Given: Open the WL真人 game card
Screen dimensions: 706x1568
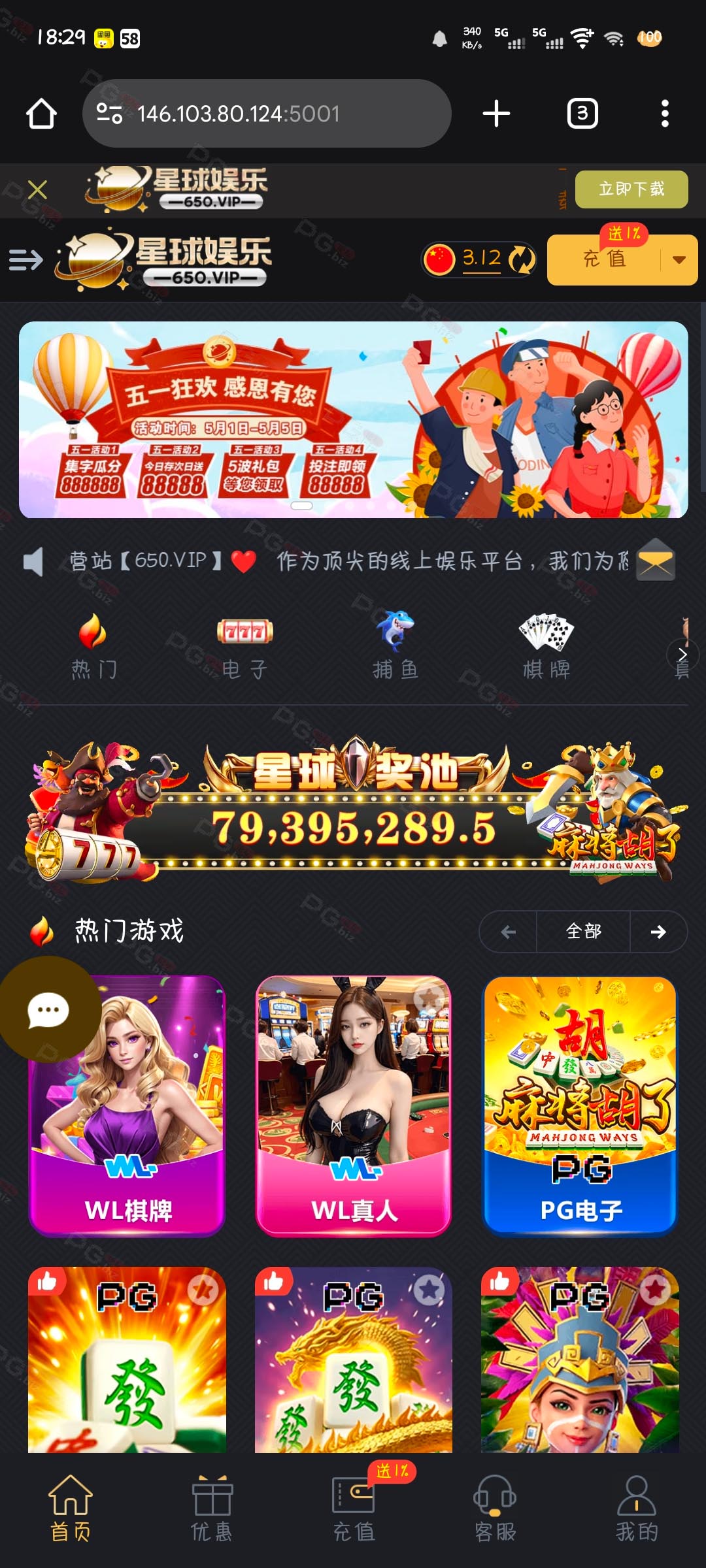Looking at the screenshot, I should click(354, 1105).
